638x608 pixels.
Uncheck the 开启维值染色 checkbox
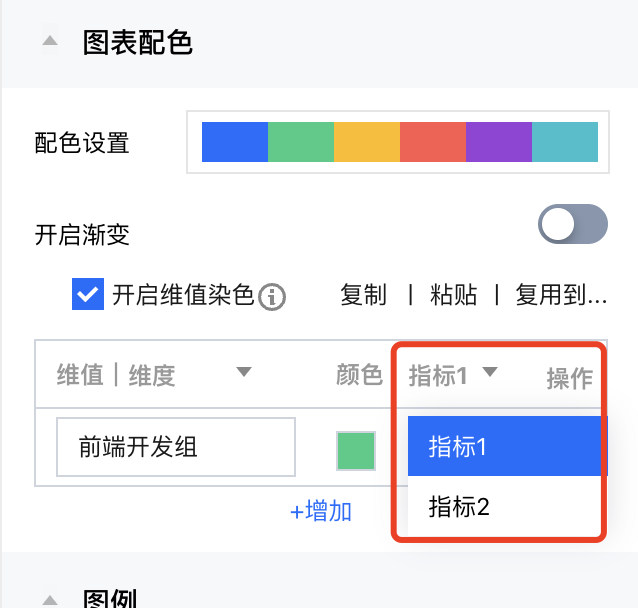88,295
